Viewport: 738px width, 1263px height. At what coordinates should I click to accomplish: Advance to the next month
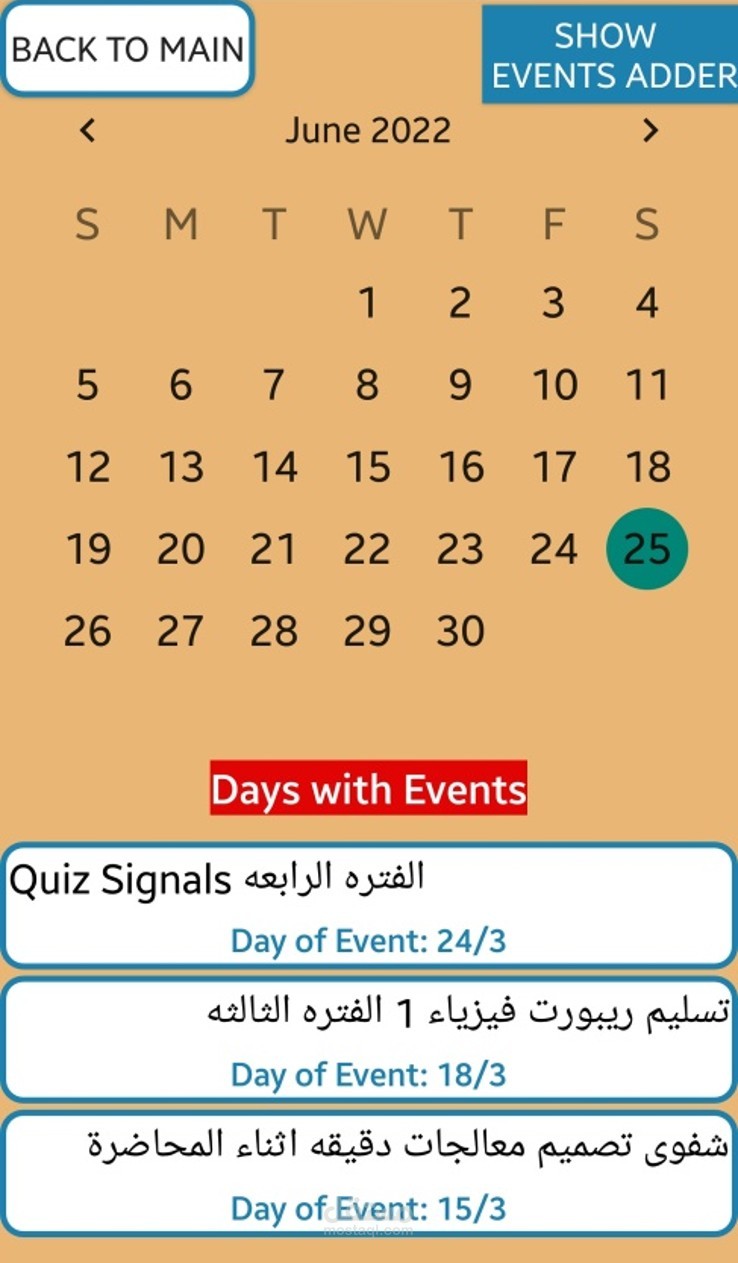pos(650,130)
